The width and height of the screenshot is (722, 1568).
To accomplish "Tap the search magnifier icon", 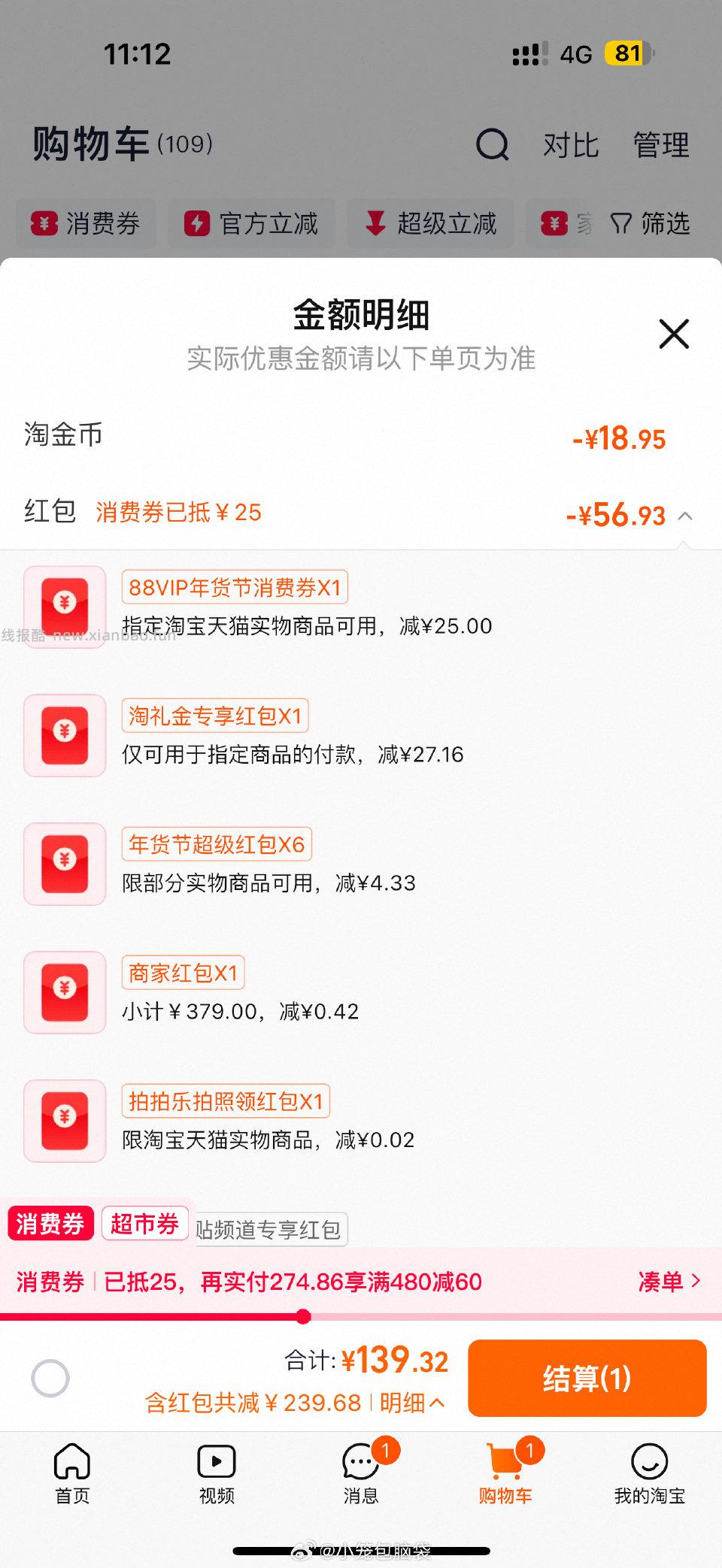I will (x=491, y=145).
